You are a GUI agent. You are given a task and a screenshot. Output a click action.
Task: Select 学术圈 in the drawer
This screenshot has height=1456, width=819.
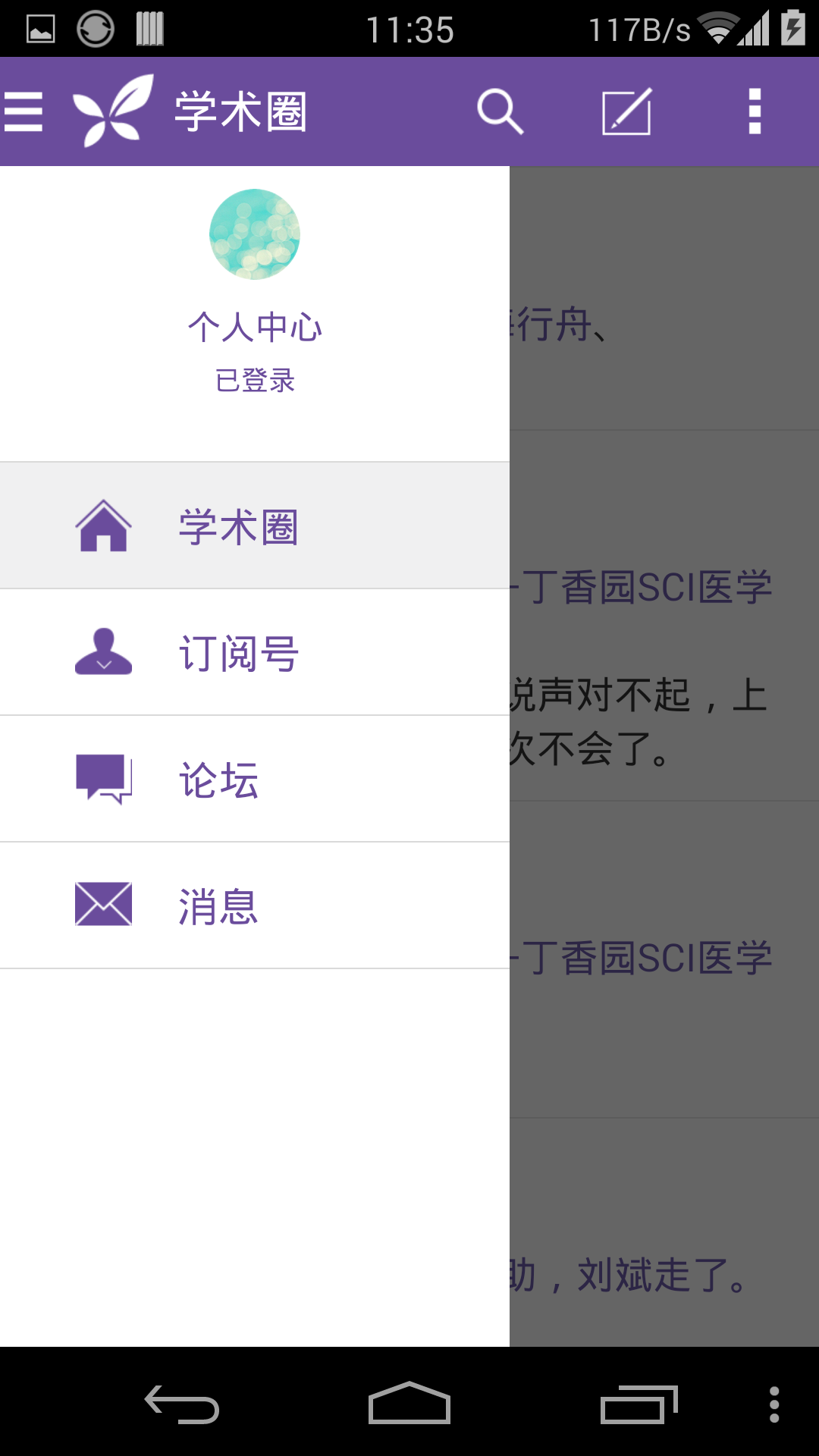point(255,526)
